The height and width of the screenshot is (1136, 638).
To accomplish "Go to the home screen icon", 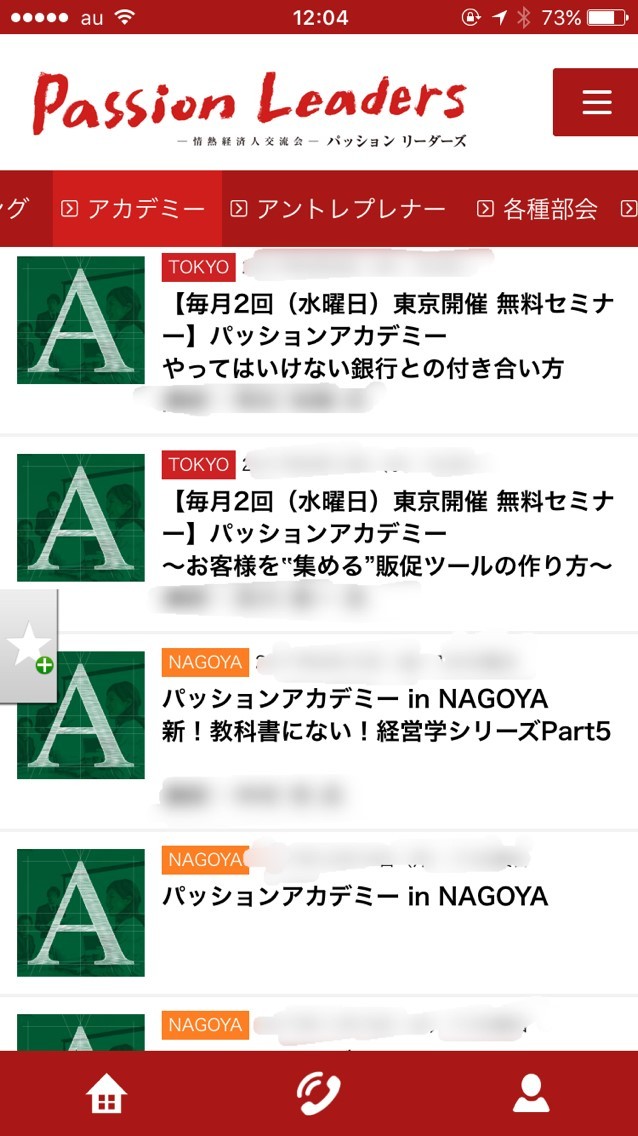I will [x=106, y=1094].
